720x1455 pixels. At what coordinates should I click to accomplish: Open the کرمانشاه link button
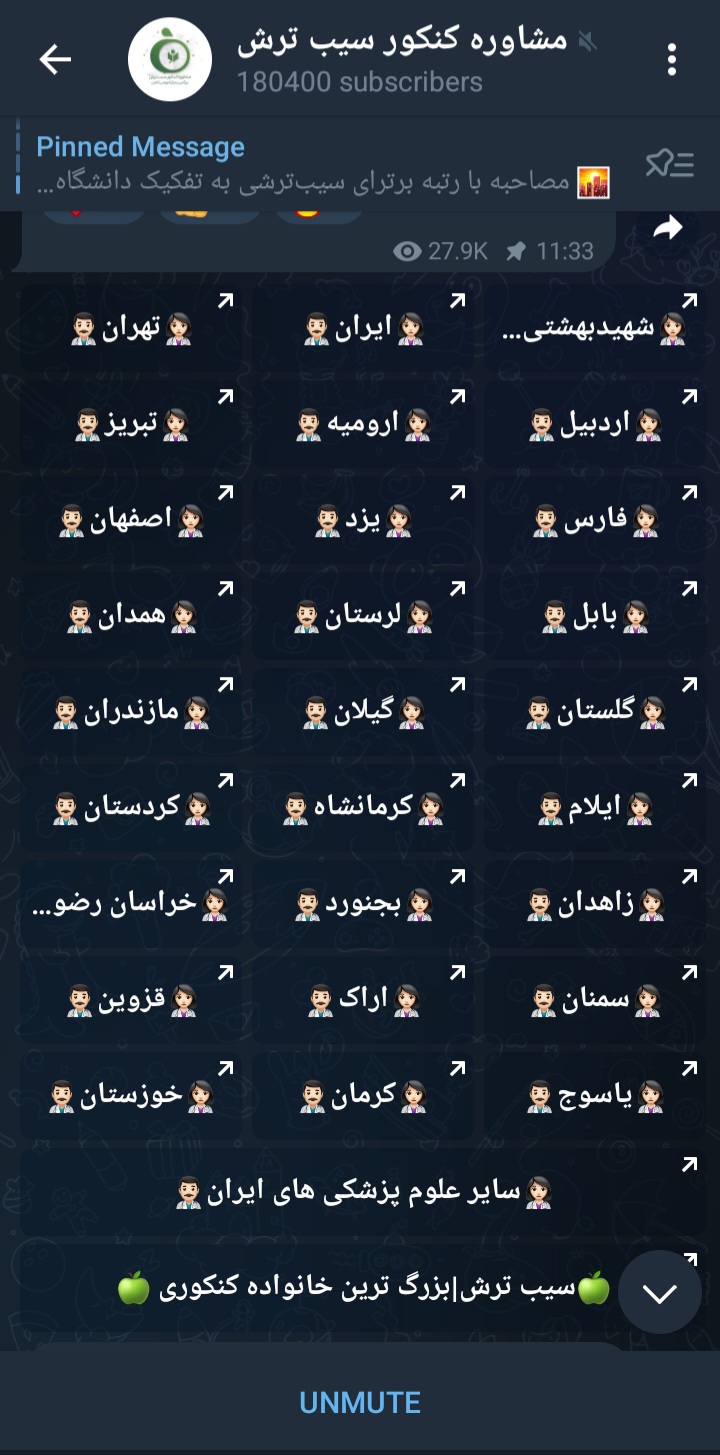[362, 808]
